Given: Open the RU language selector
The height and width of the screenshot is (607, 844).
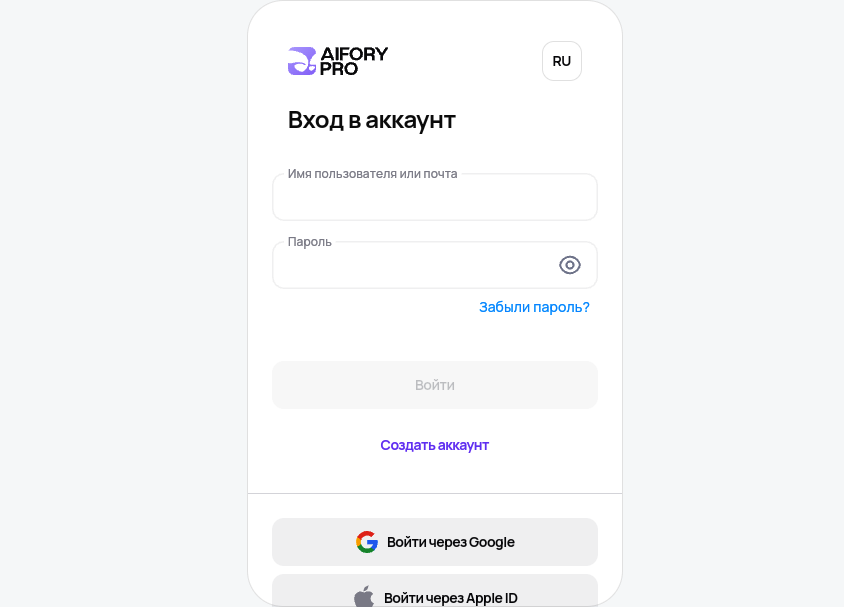Looking at the screenshot, I should (x=561, y=61).
